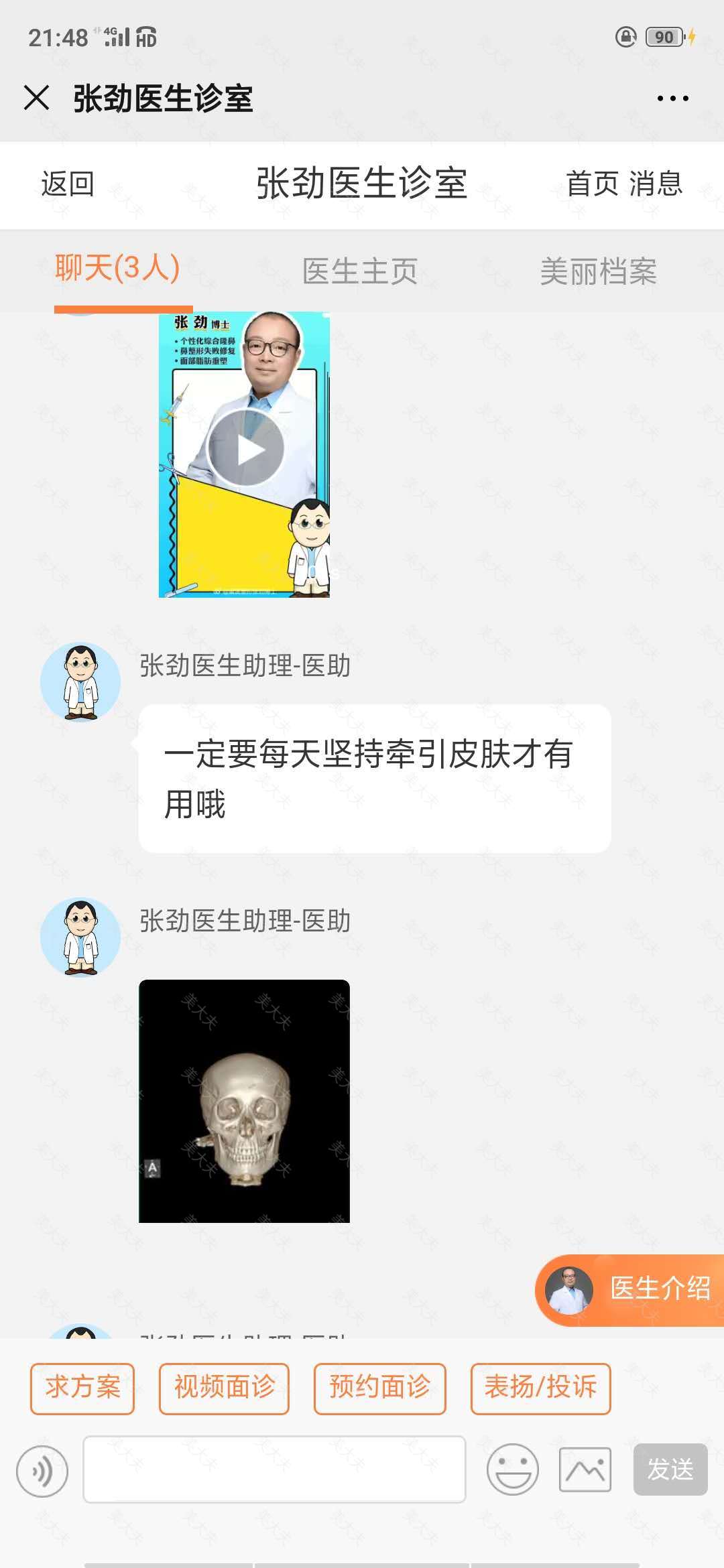Open the skull CT image

tap(244, 1100)
